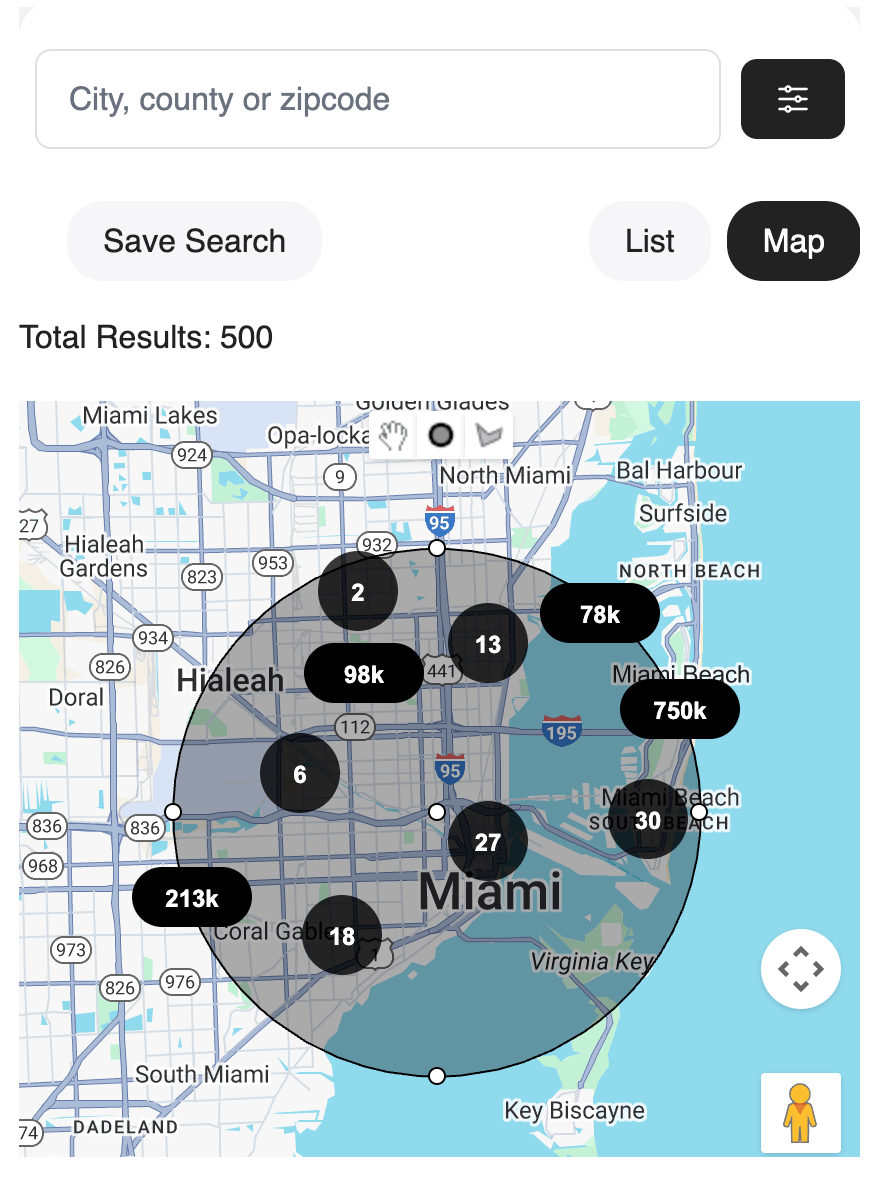Expand the cluster of 30 listings
Image resolution: width=886 pixels, height=1182 pixels.
[648, 820]
